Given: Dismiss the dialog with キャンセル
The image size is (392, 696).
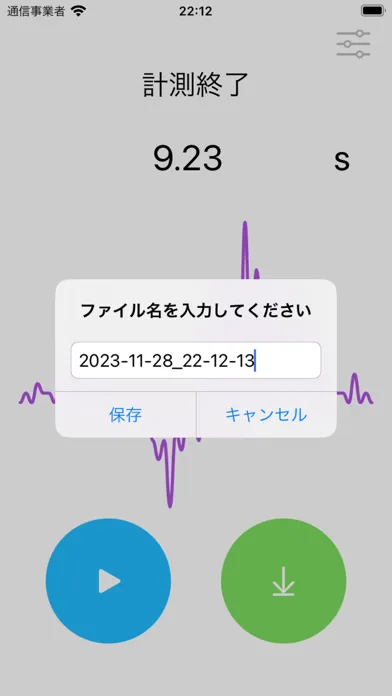Looking at the screenshot, I should click(266, 415).
